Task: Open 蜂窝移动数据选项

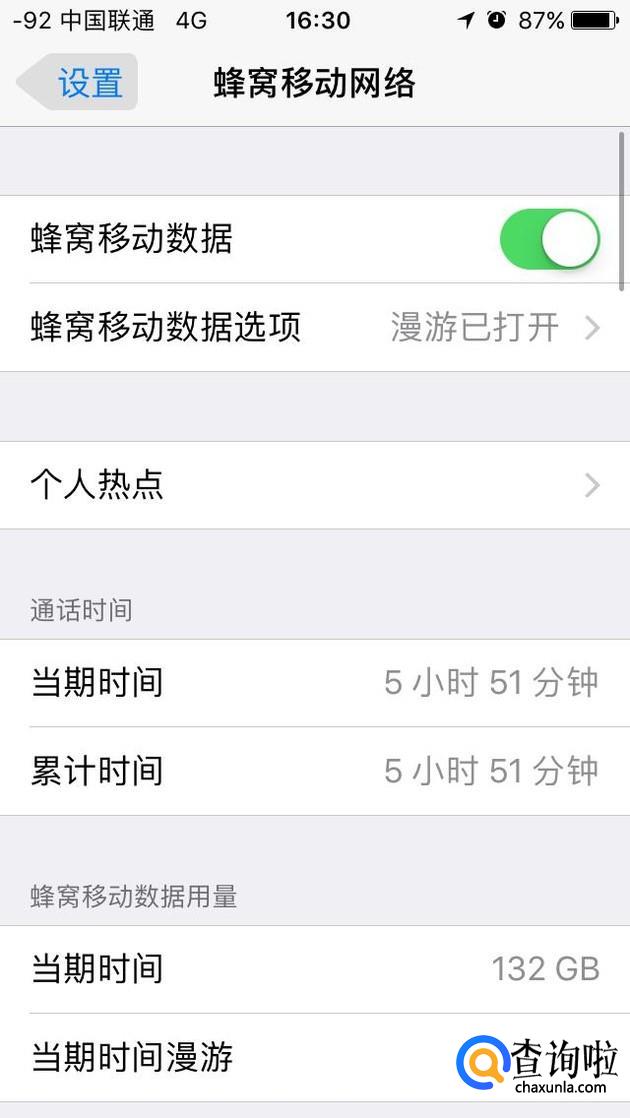Action: [x=315, y=328]
